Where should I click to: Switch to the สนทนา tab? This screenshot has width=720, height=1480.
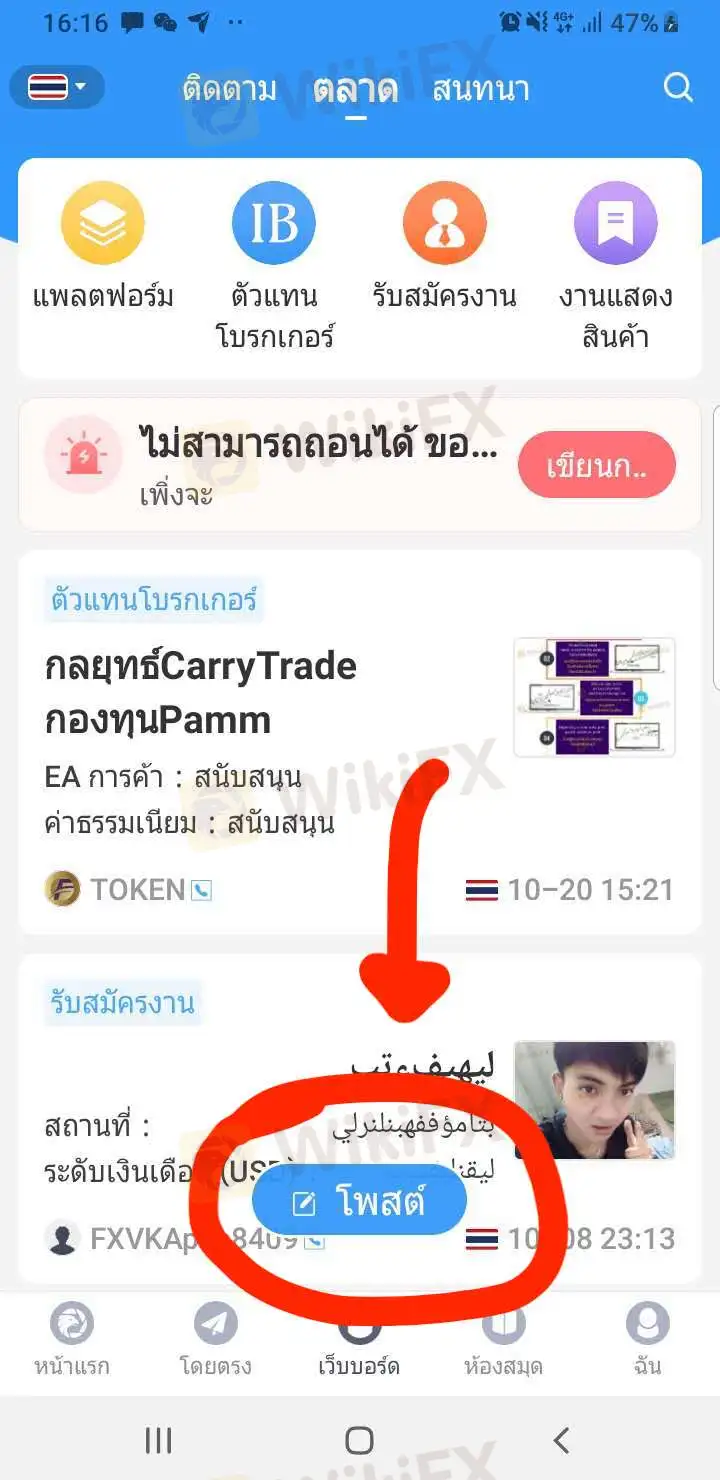(480, 89)
